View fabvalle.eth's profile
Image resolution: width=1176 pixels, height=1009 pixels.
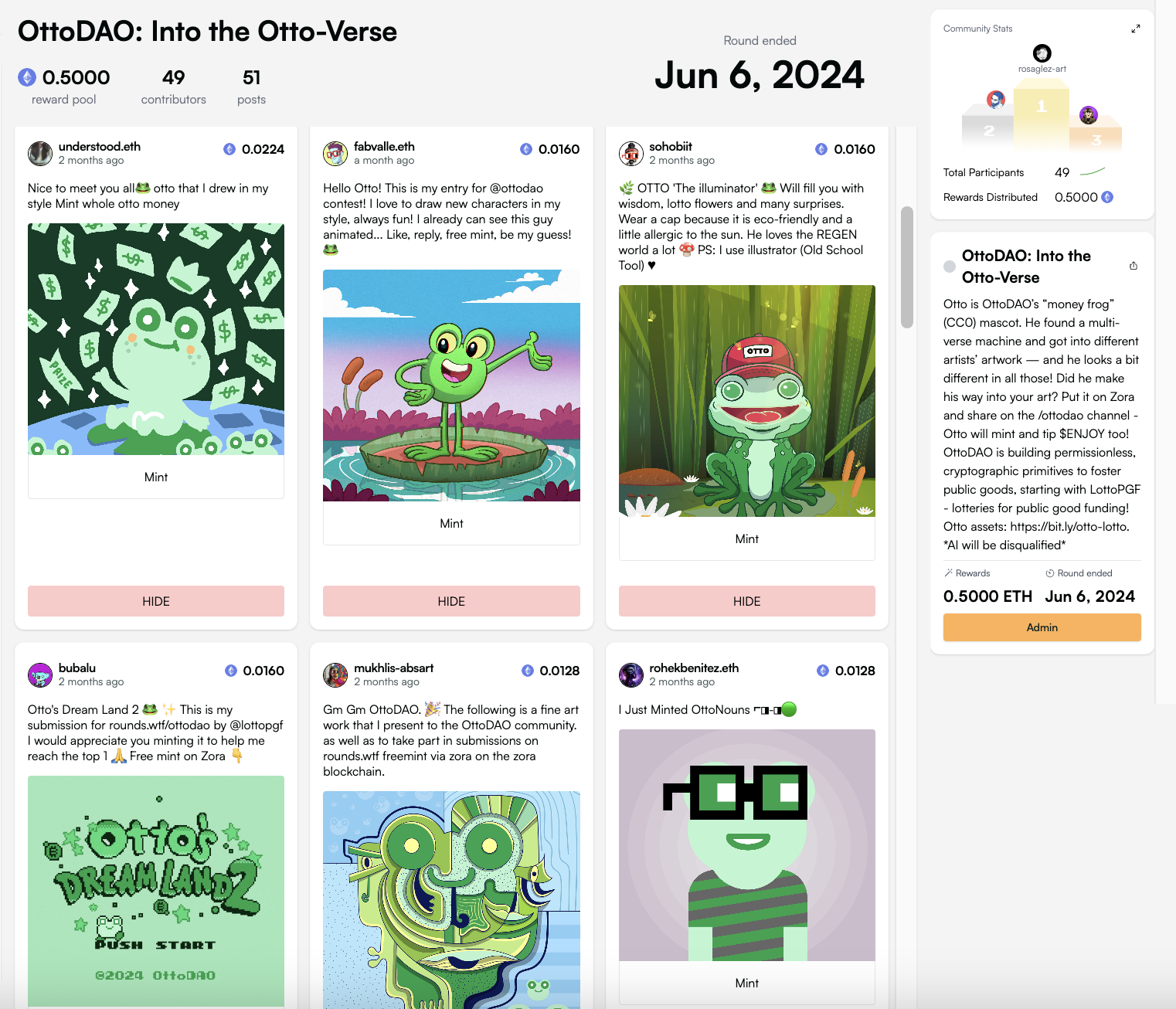[x=384, y=147]
